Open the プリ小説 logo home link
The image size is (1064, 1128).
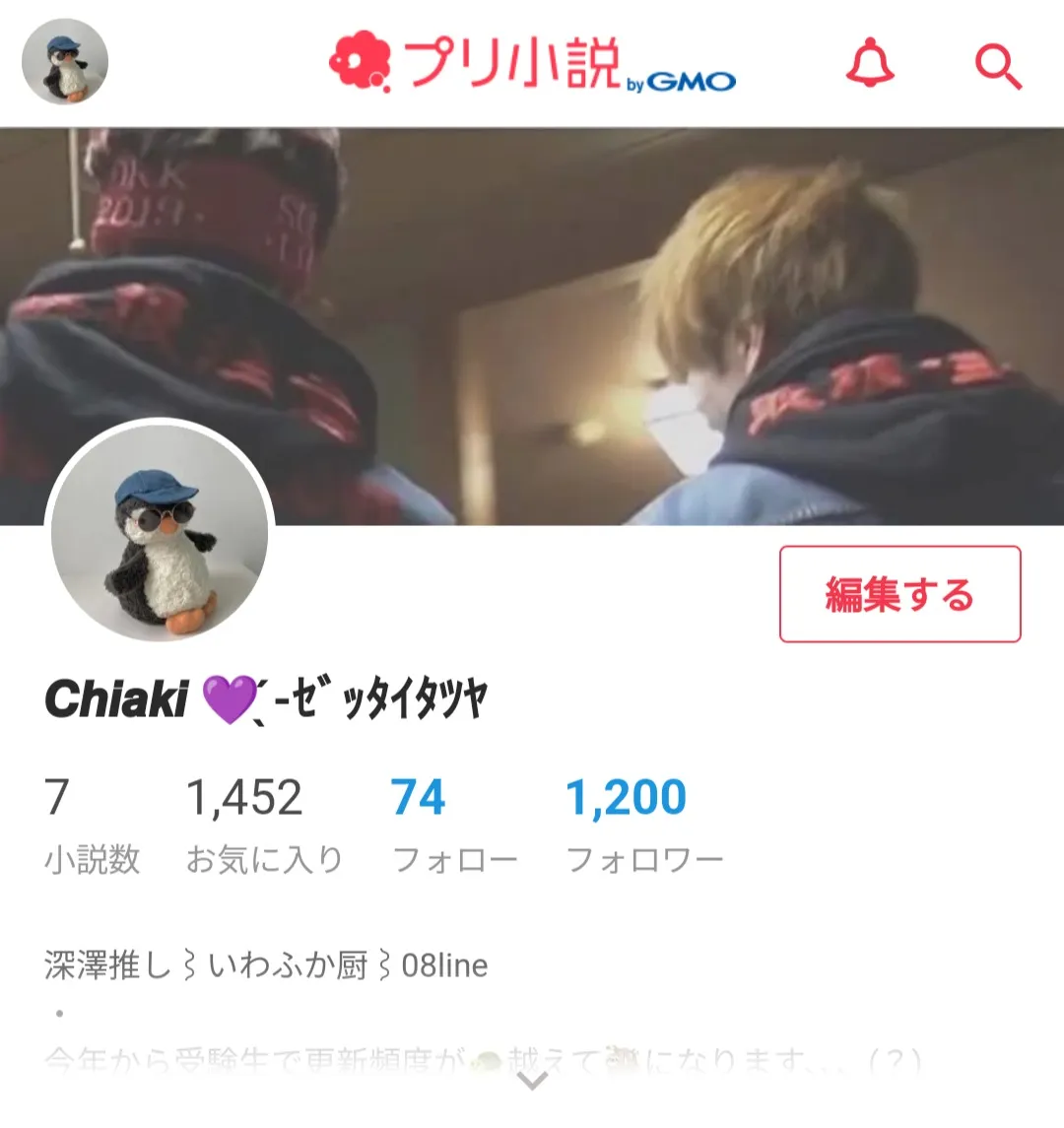click(532, 64)
